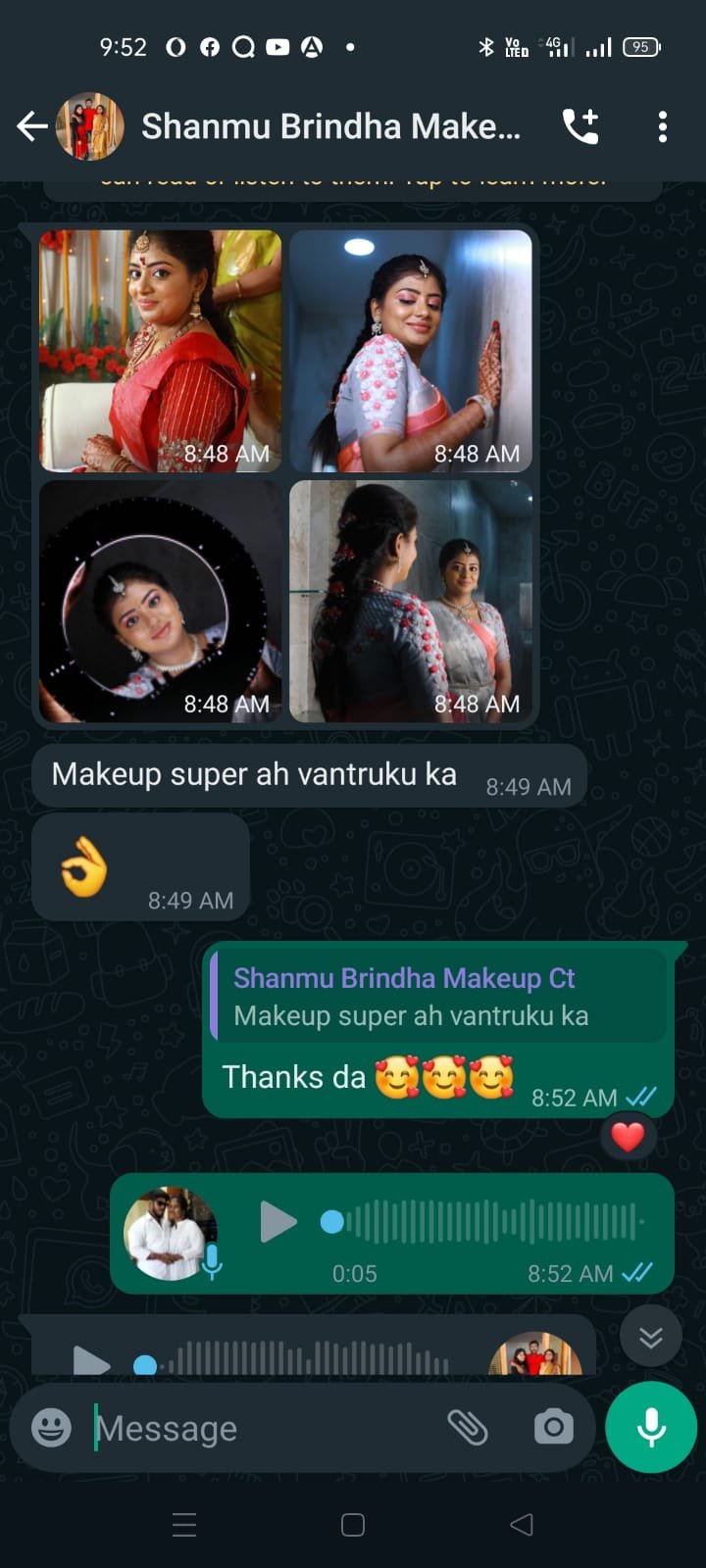
Task: Open the red saree photo
Action: point(160,350)
